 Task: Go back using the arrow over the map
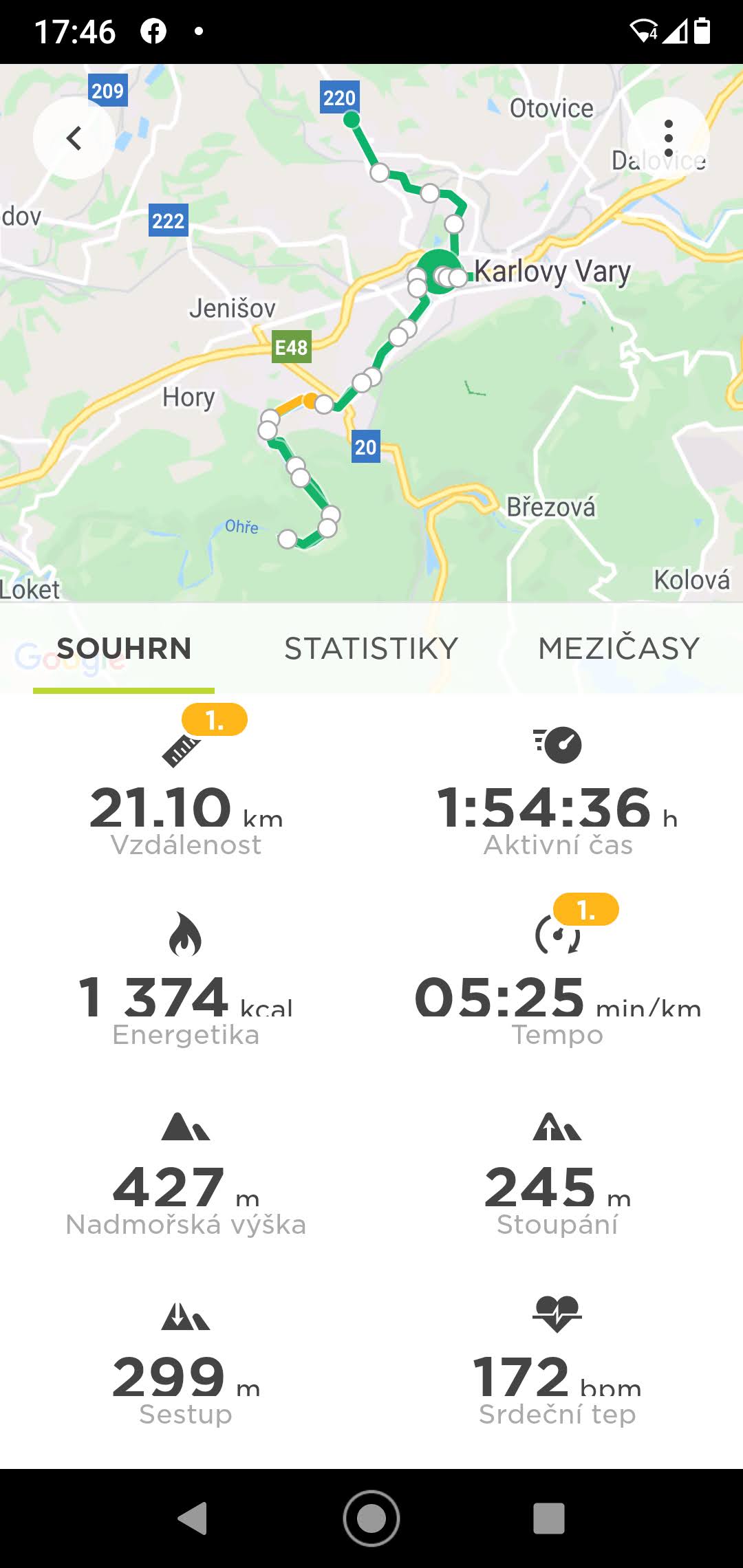pos(74,138)
